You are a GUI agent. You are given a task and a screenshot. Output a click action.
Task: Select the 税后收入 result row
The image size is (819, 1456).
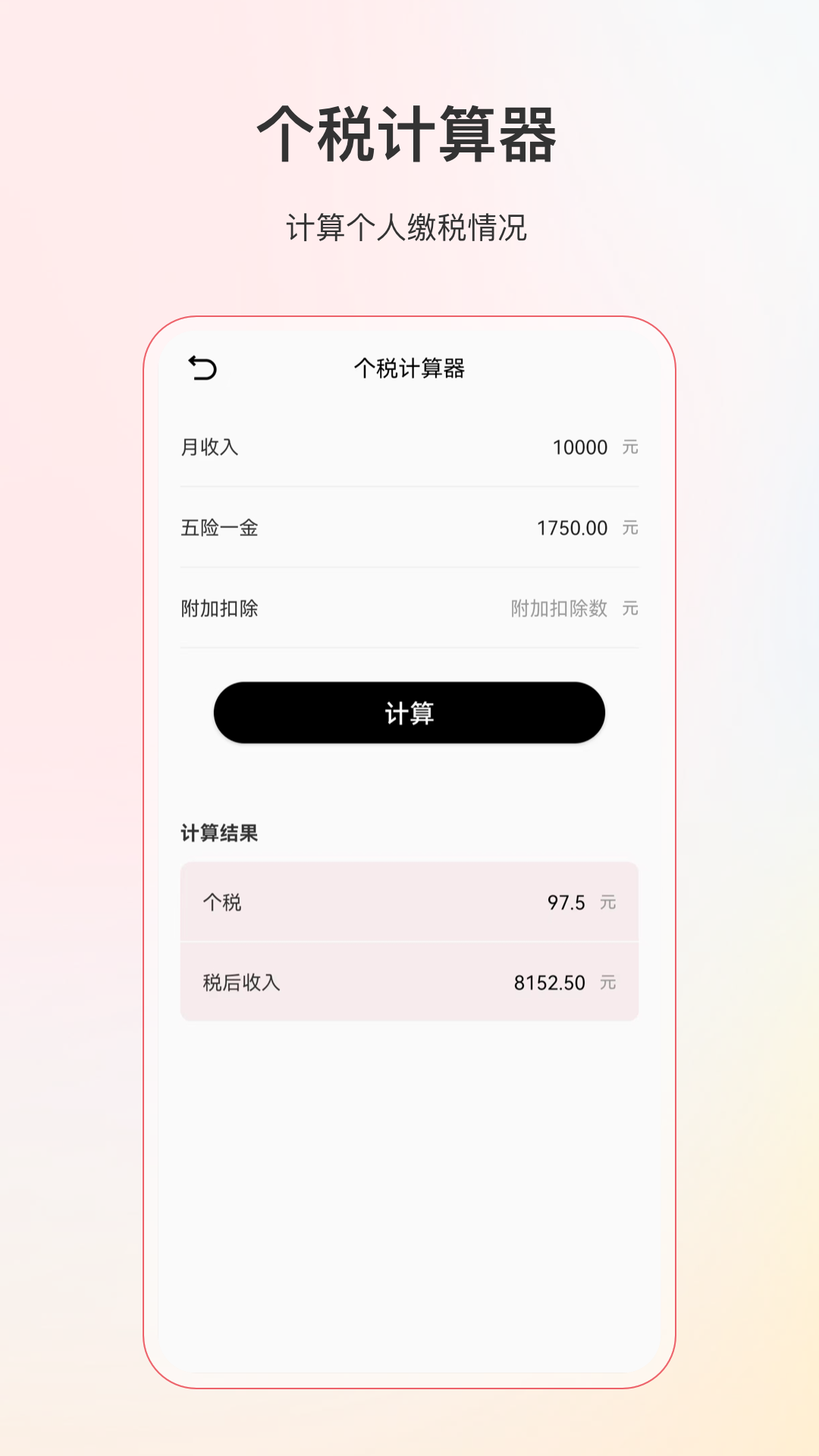tap(409, 982)
